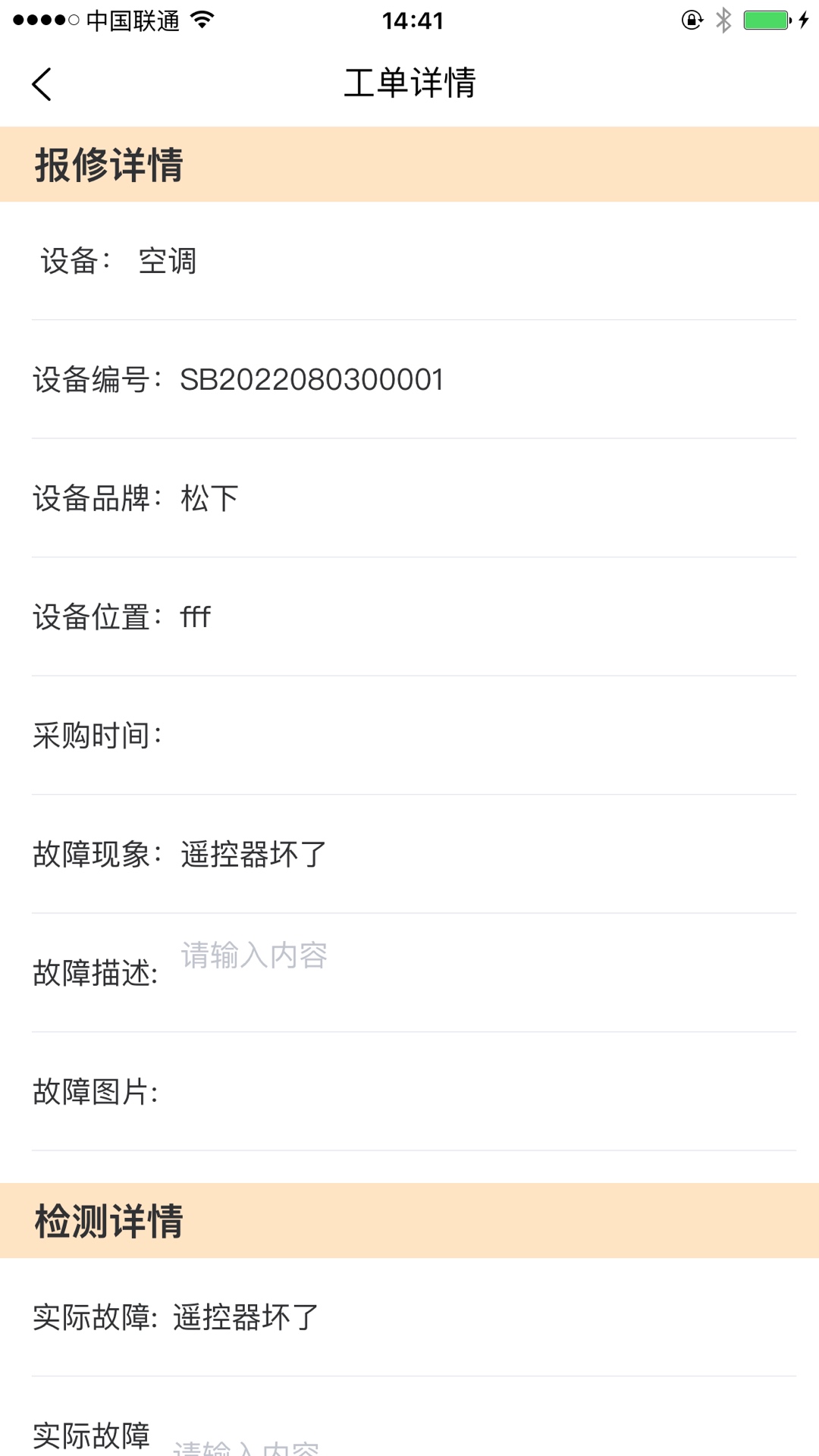Viewport: 819px width, 1456px height.
Task: Go back from the 工单详情 page
Action: point(42,83)
